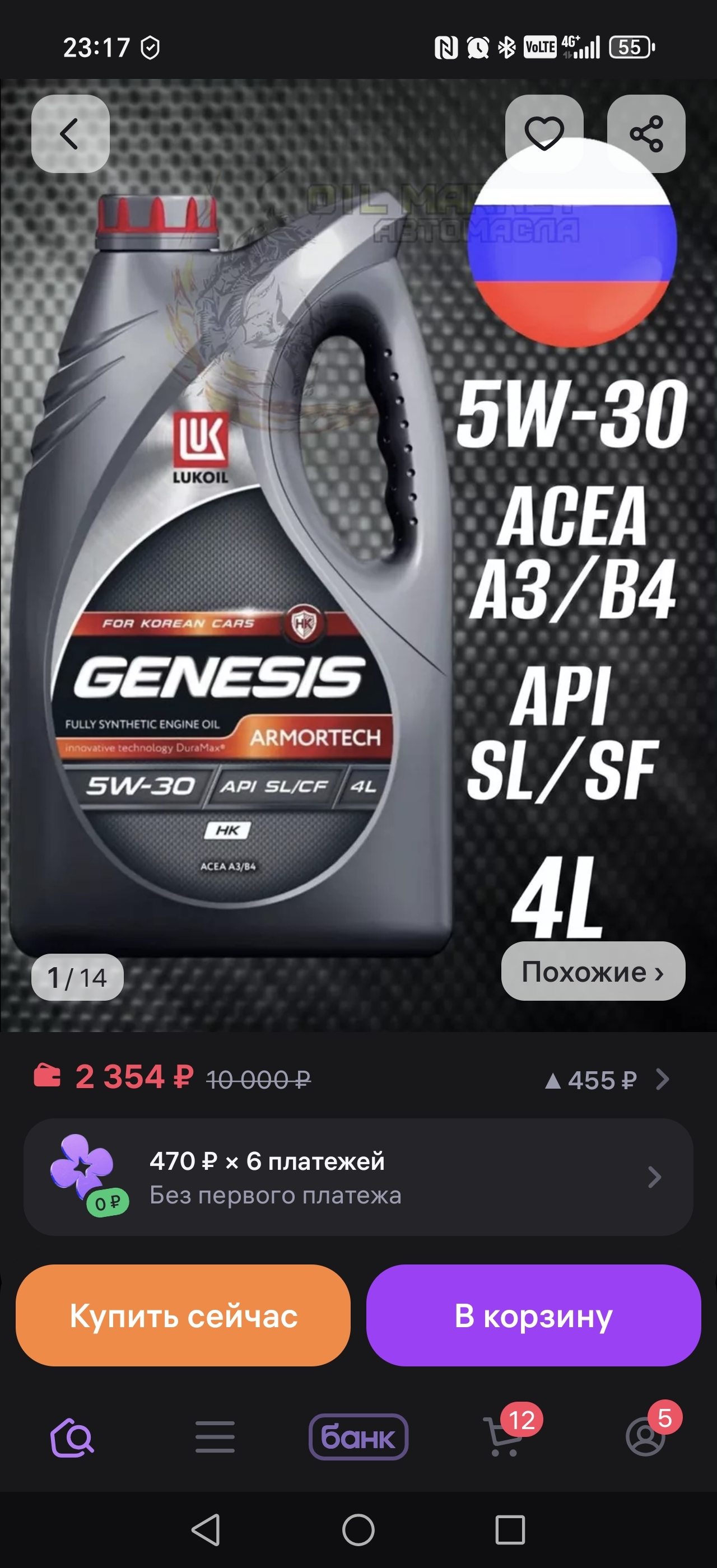View price change details of 455 ₽

[x=606, y=1080]
